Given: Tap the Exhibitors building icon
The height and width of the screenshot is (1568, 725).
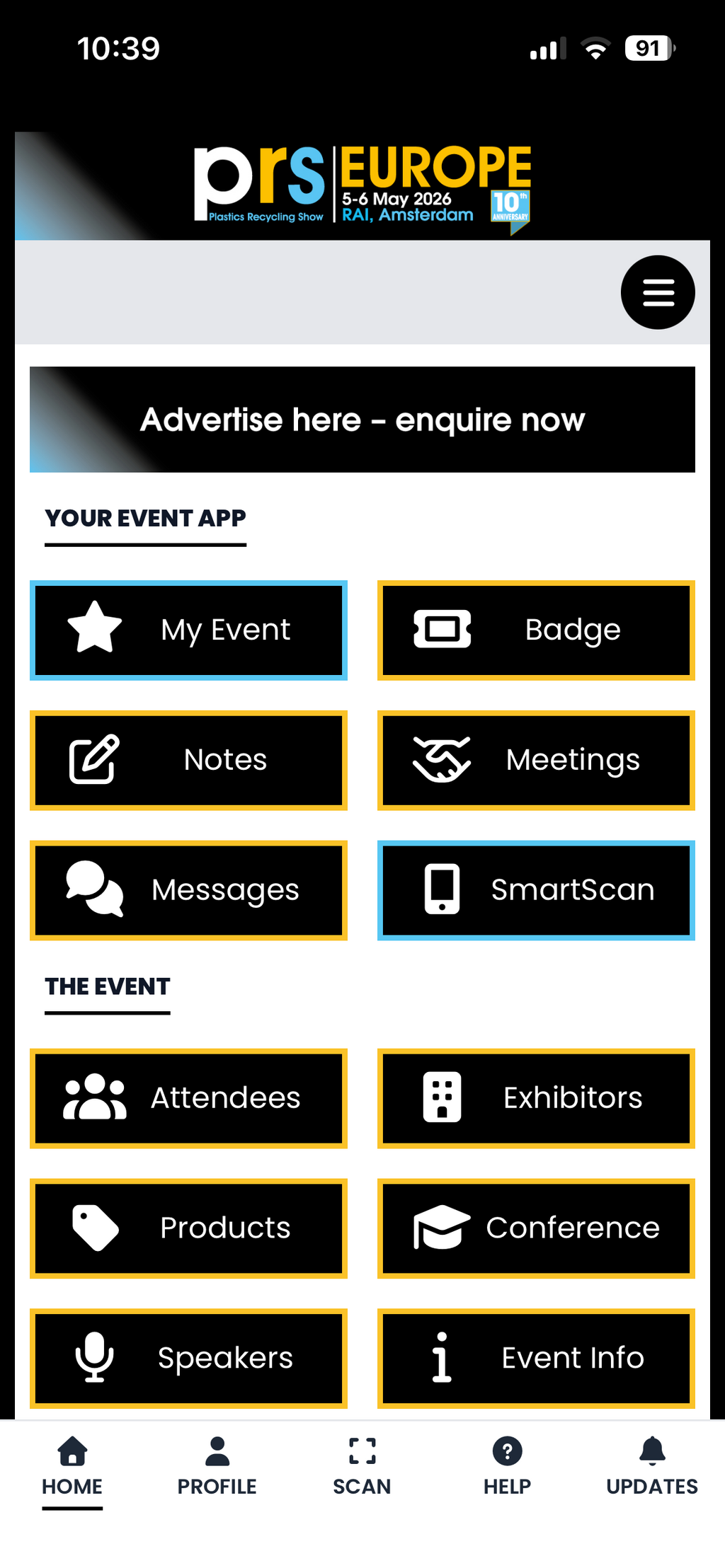Looking at the screenshot, I should coord(536,1097).
